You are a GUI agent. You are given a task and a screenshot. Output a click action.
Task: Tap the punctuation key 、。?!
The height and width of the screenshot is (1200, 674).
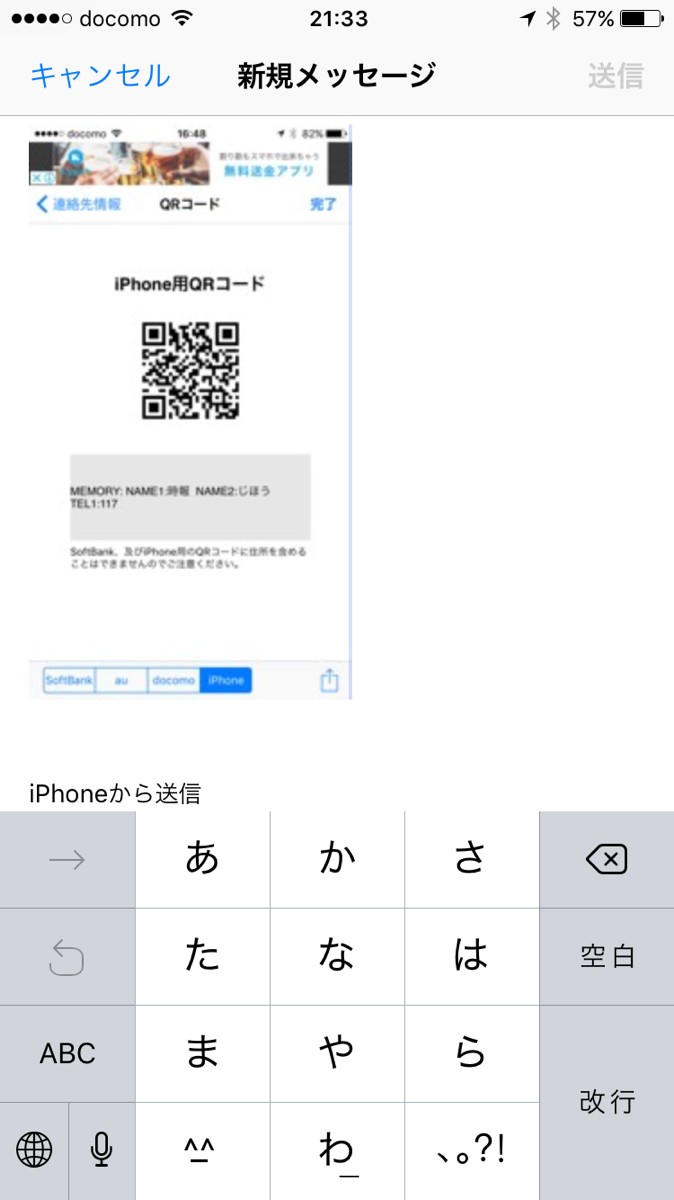471,1151
